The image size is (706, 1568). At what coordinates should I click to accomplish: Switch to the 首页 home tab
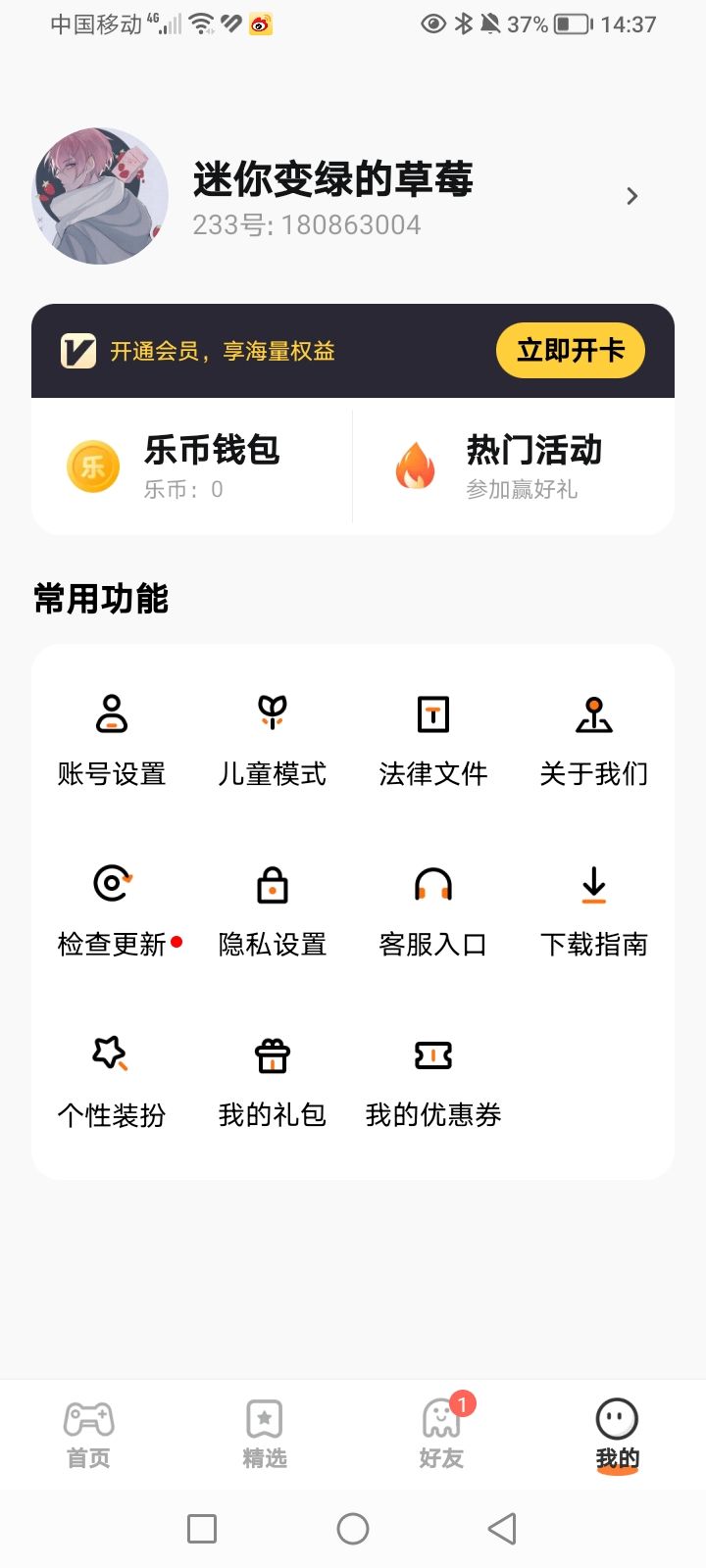pos(88,1434)
